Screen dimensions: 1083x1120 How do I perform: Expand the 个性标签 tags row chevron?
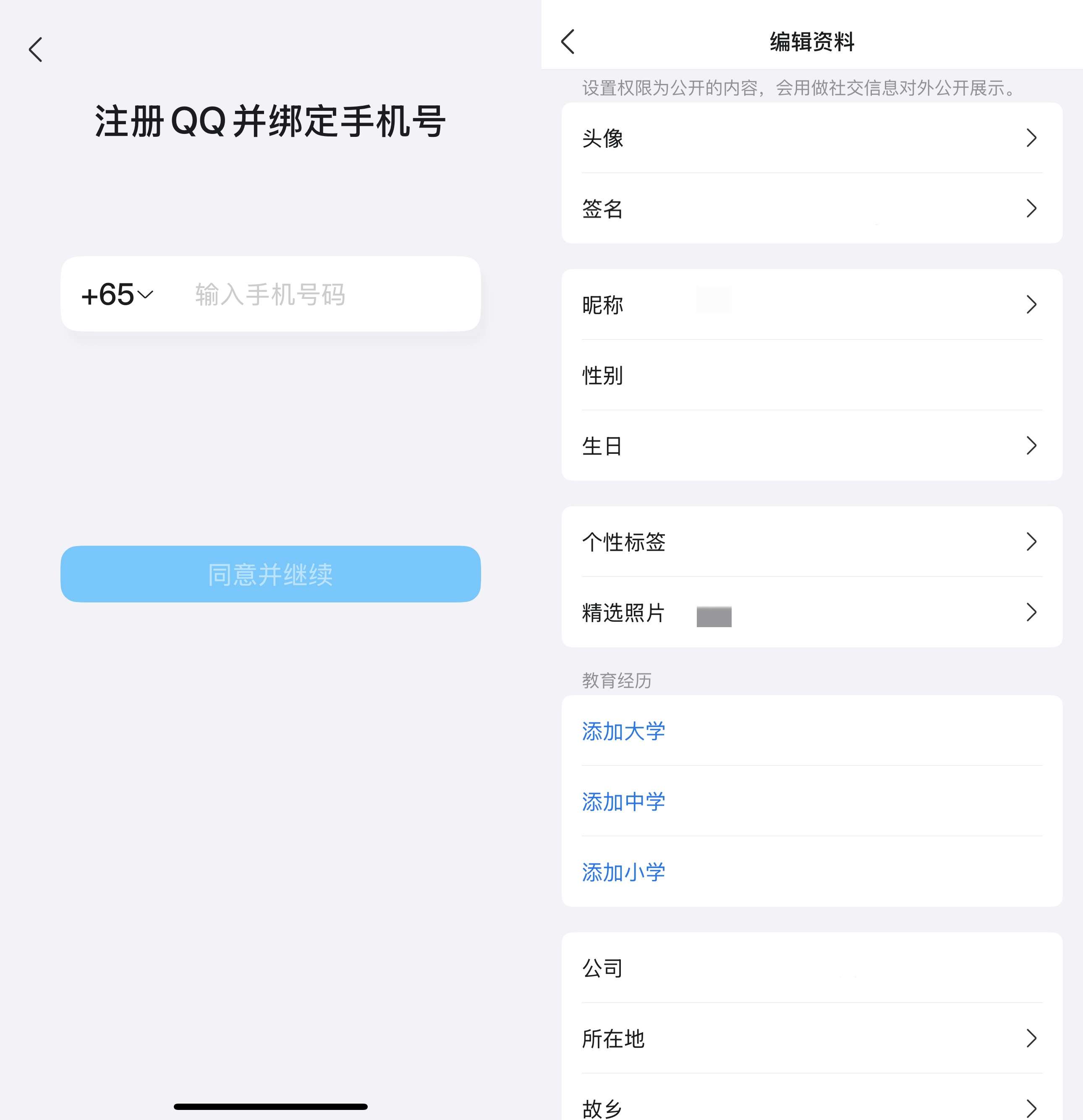tap(1031, 541)
